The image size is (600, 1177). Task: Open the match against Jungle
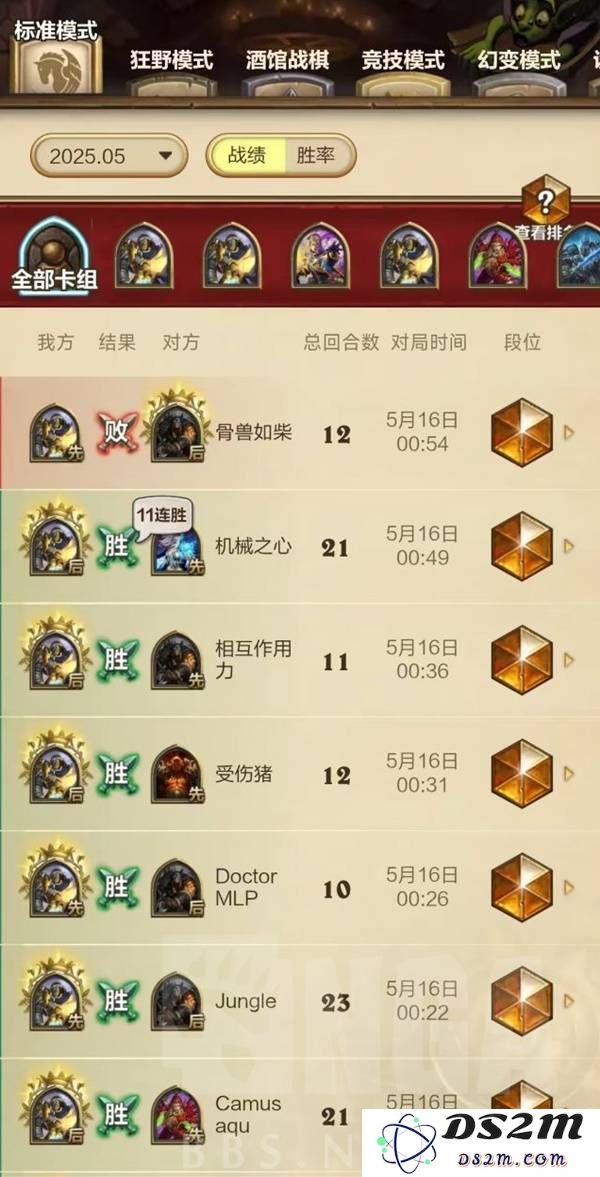tap(300, 1001)
